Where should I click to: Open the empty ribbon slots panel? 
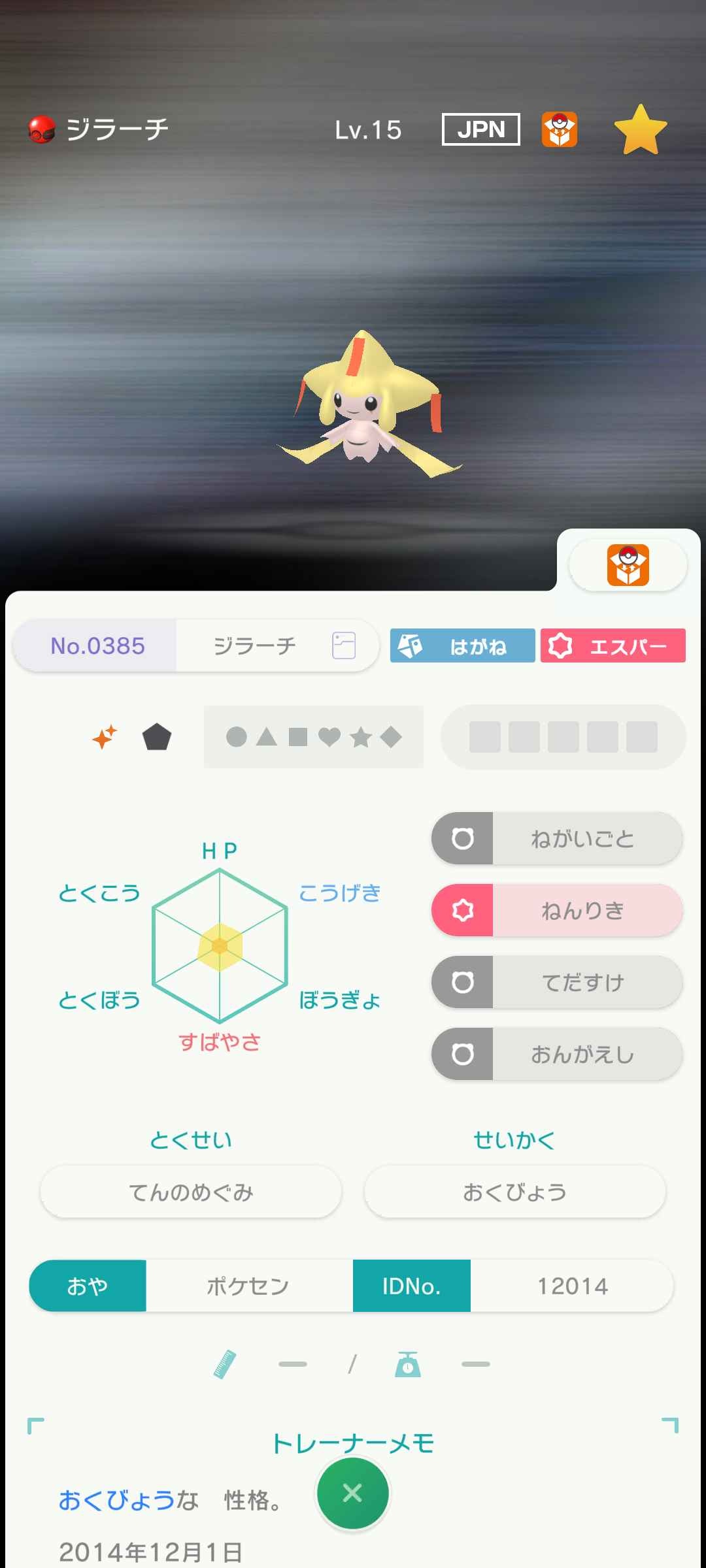tap(563, 737)
